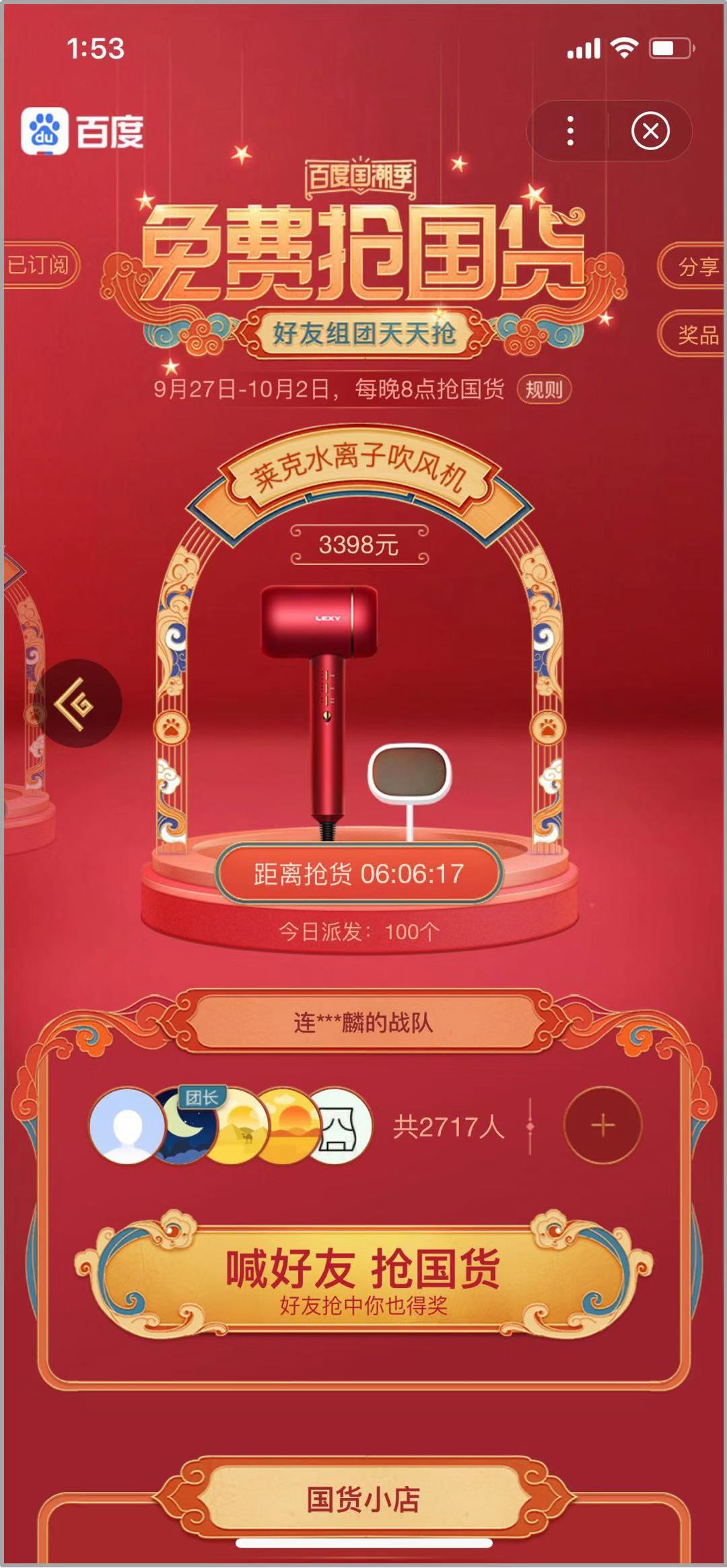The width and height of the screenshot is (727, 1568).
Task: Open the three-dot overflow menu
Action: [570, 131]
